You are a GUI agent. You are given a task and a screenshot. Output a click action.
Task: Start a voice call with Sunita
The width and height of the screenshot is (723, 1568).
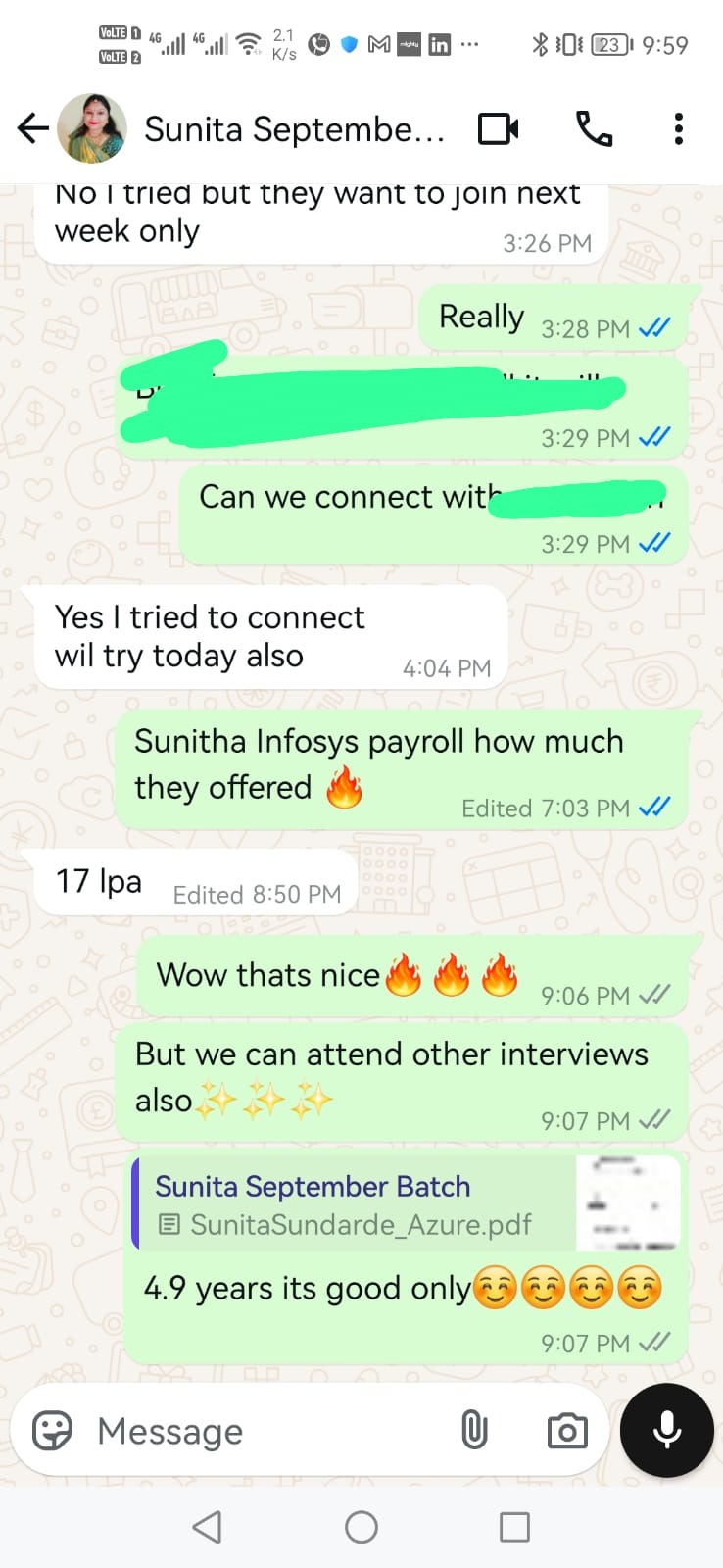click(x=594, y=128)
